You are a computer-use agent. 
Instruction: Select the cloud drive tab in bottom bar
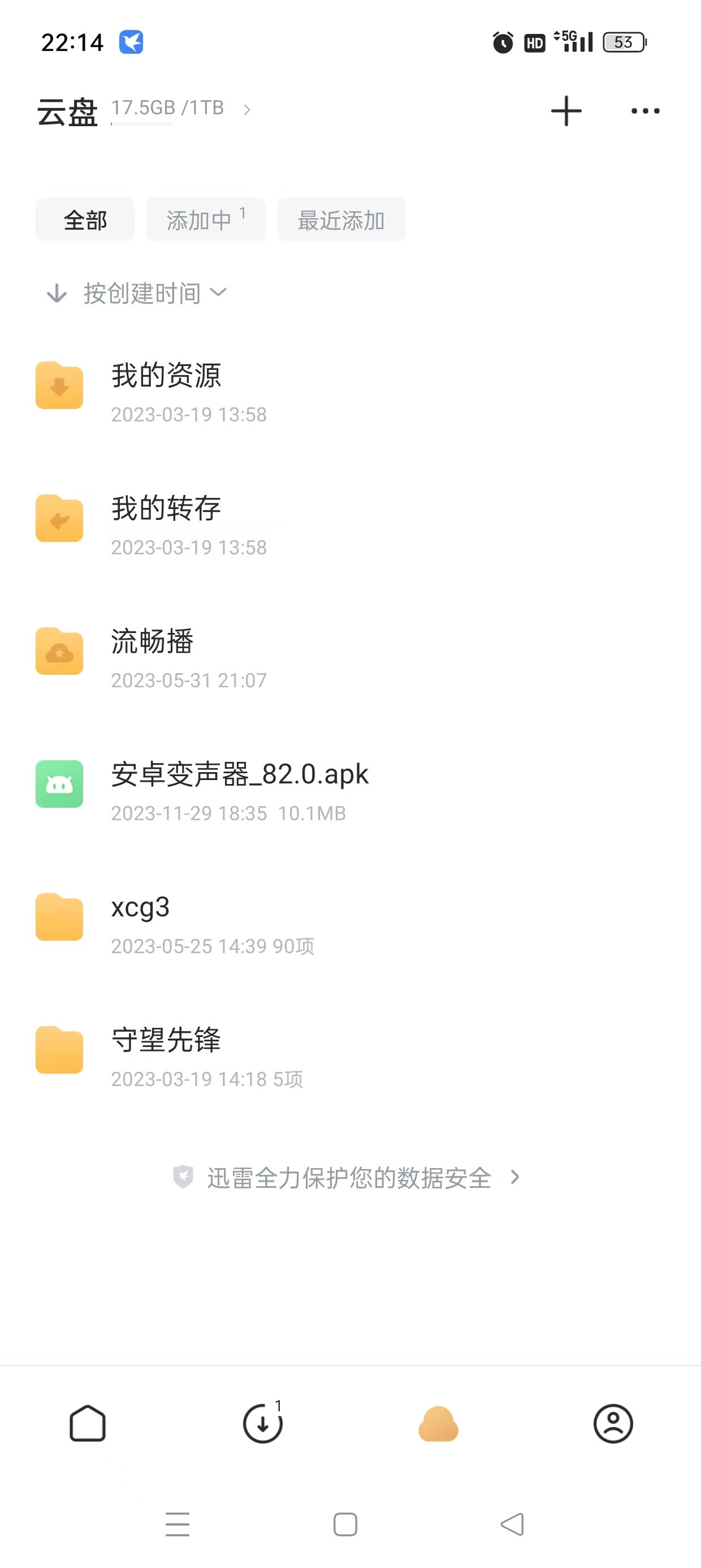tap(438, 1424)
